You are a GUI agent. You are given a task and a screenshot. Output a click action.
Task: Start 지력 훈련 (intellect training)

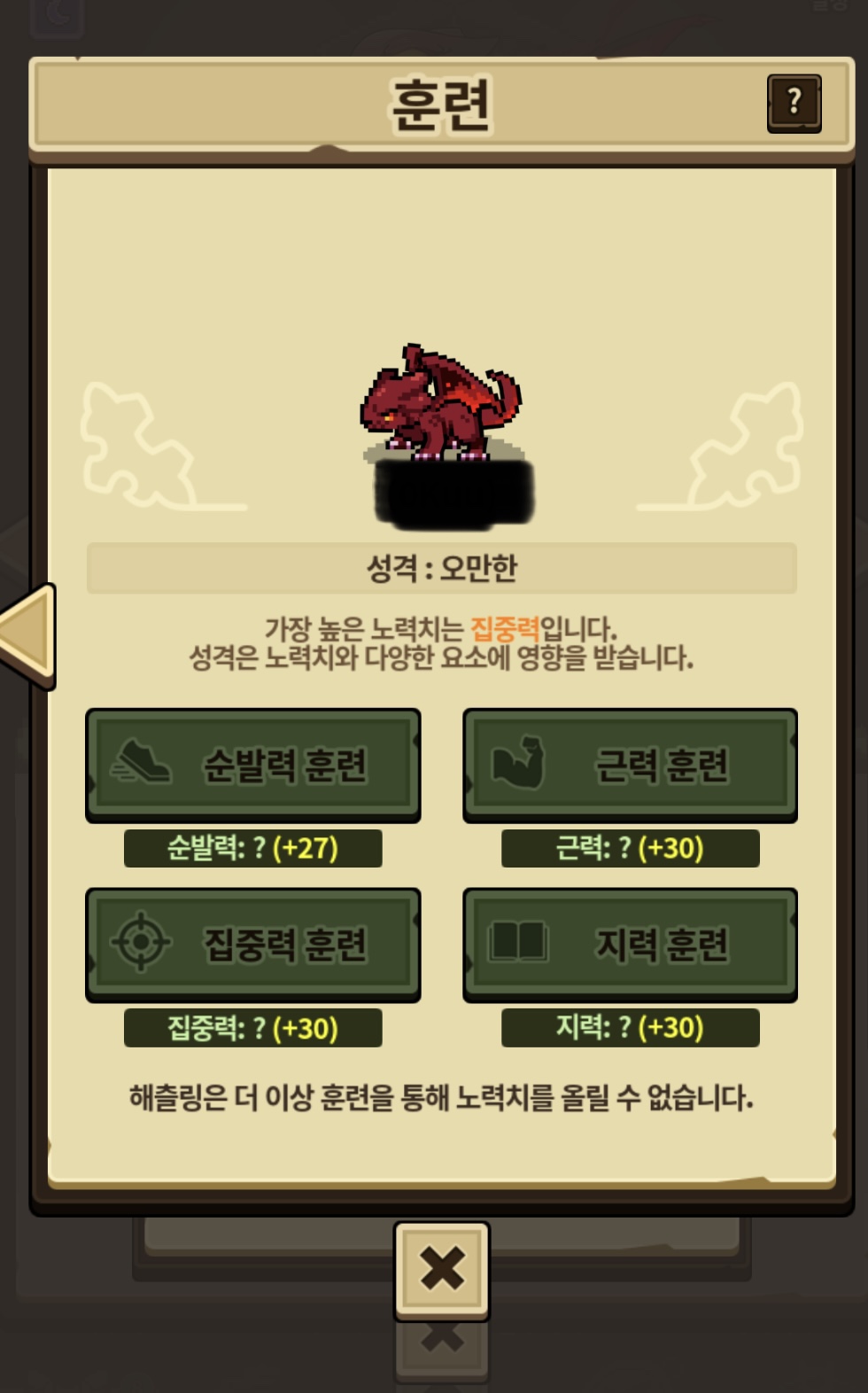630,945
